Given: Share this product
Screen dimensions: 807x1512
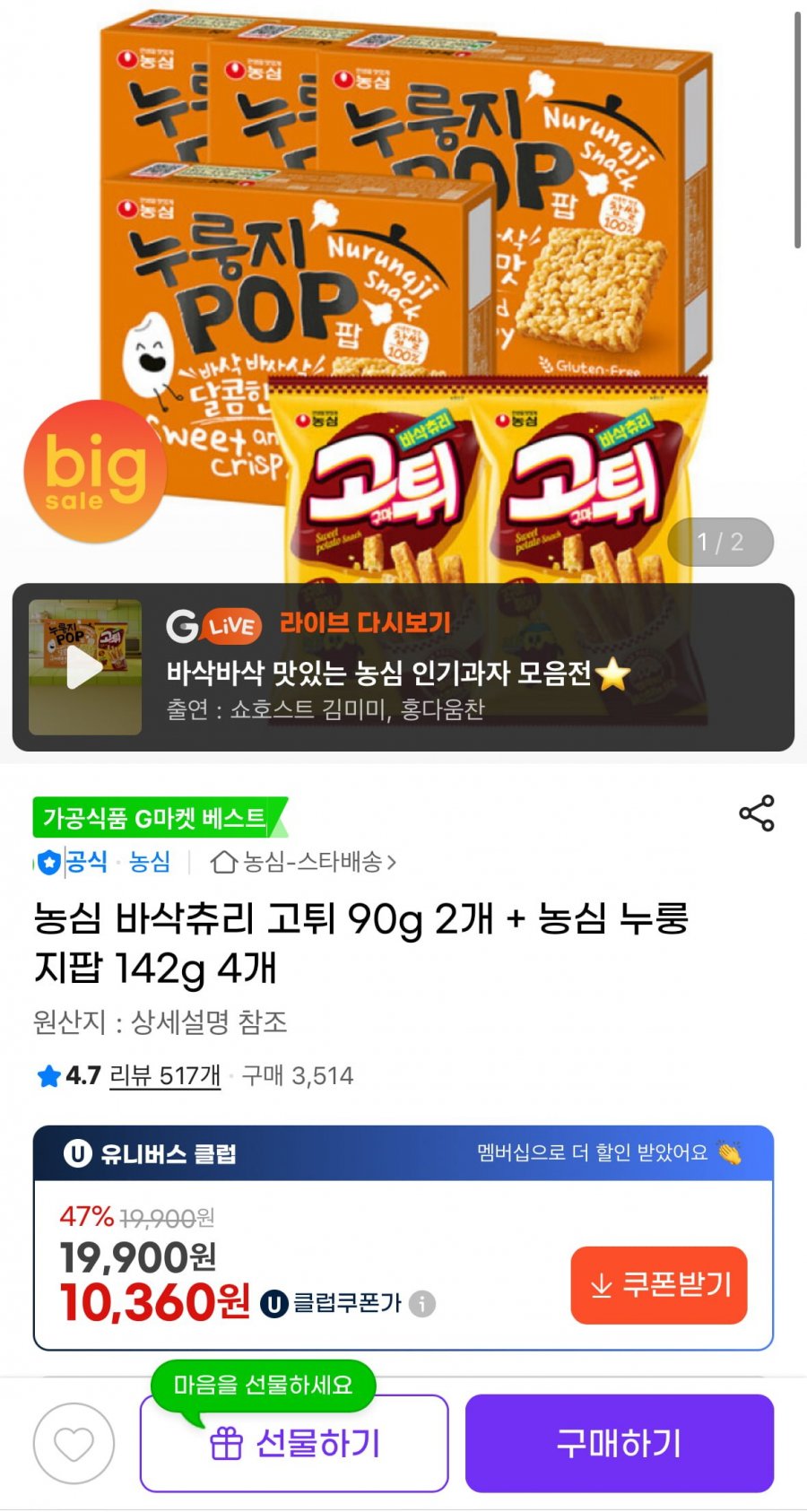Looking at the screenshot, I should (x=756, y=812).
